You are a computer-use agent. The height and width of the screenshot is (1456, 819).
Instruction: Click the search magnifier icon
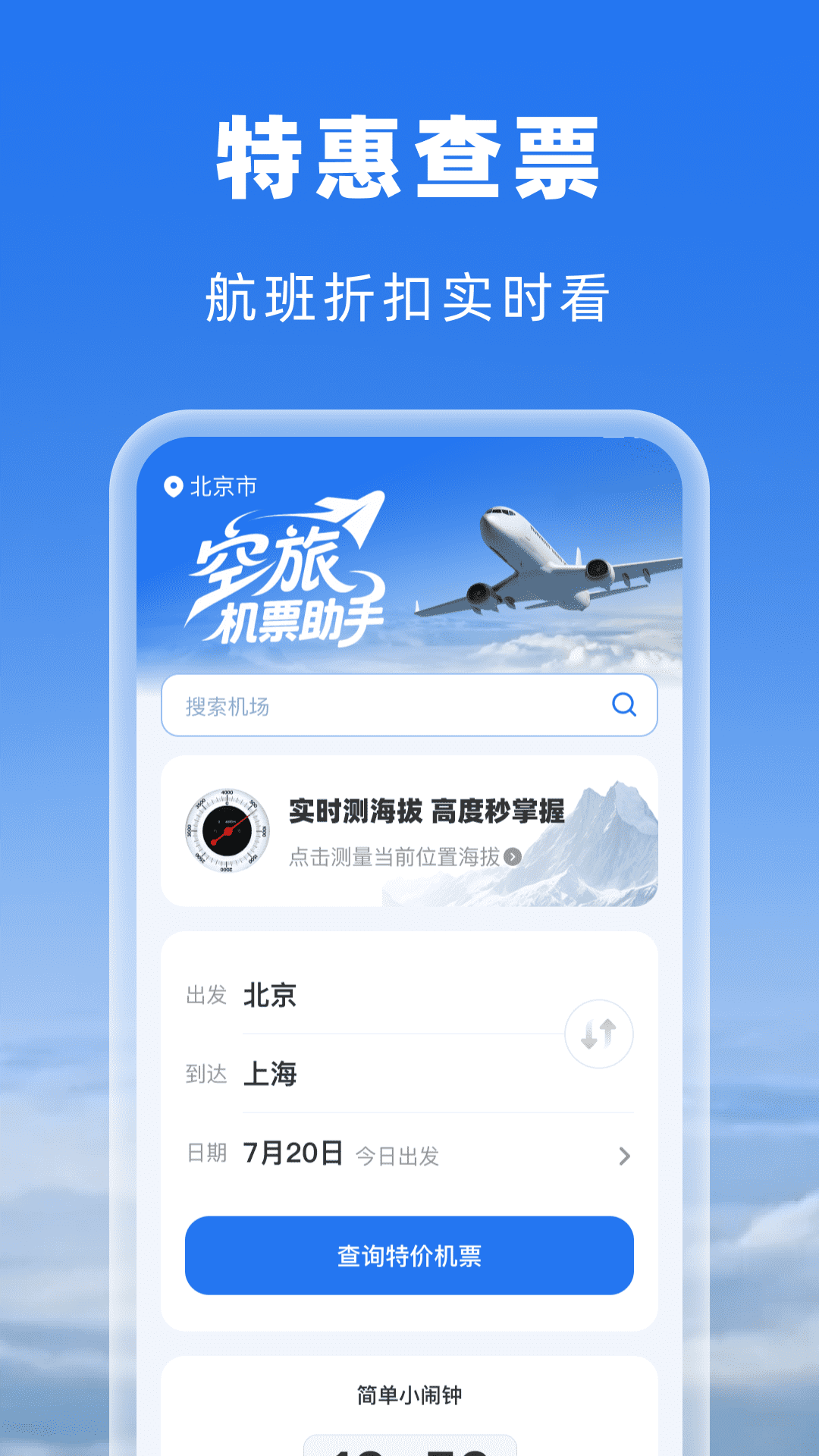pos(623,705)
